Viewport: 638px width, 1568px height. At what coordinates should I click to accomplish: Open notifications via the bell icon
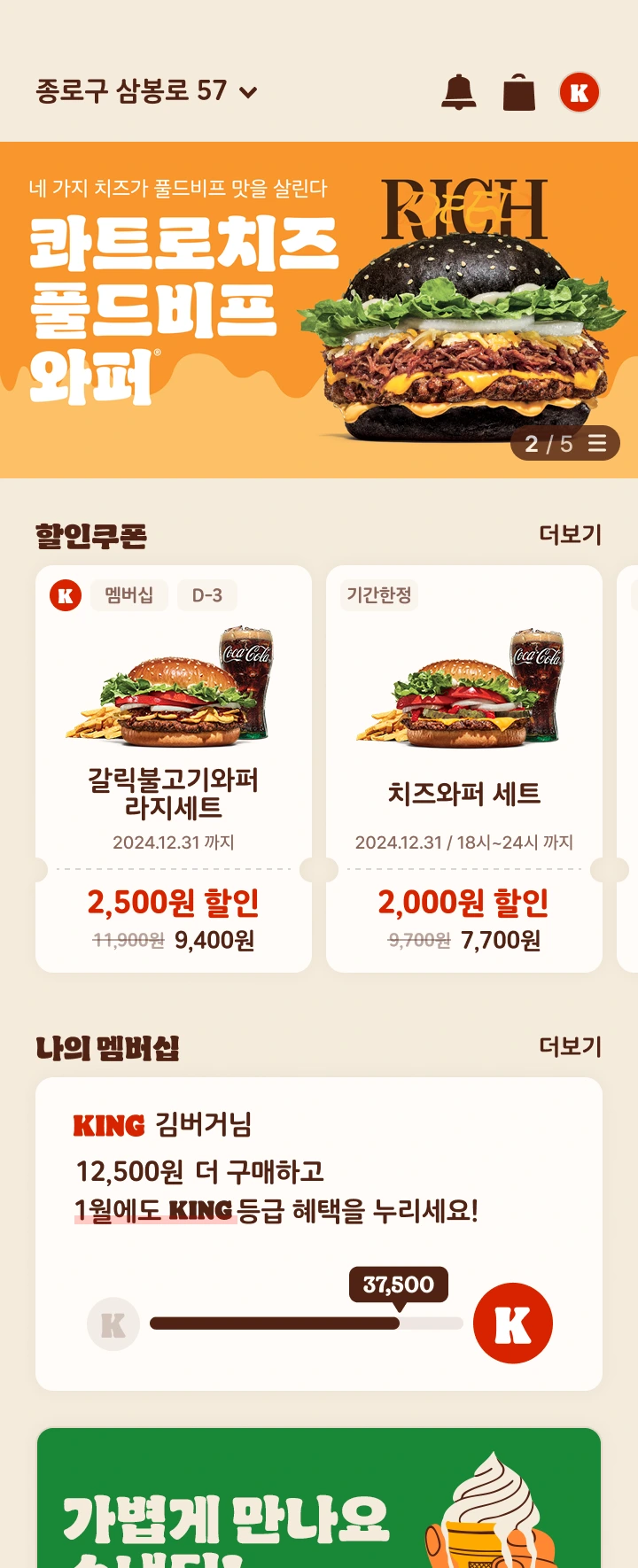[457, 91]
